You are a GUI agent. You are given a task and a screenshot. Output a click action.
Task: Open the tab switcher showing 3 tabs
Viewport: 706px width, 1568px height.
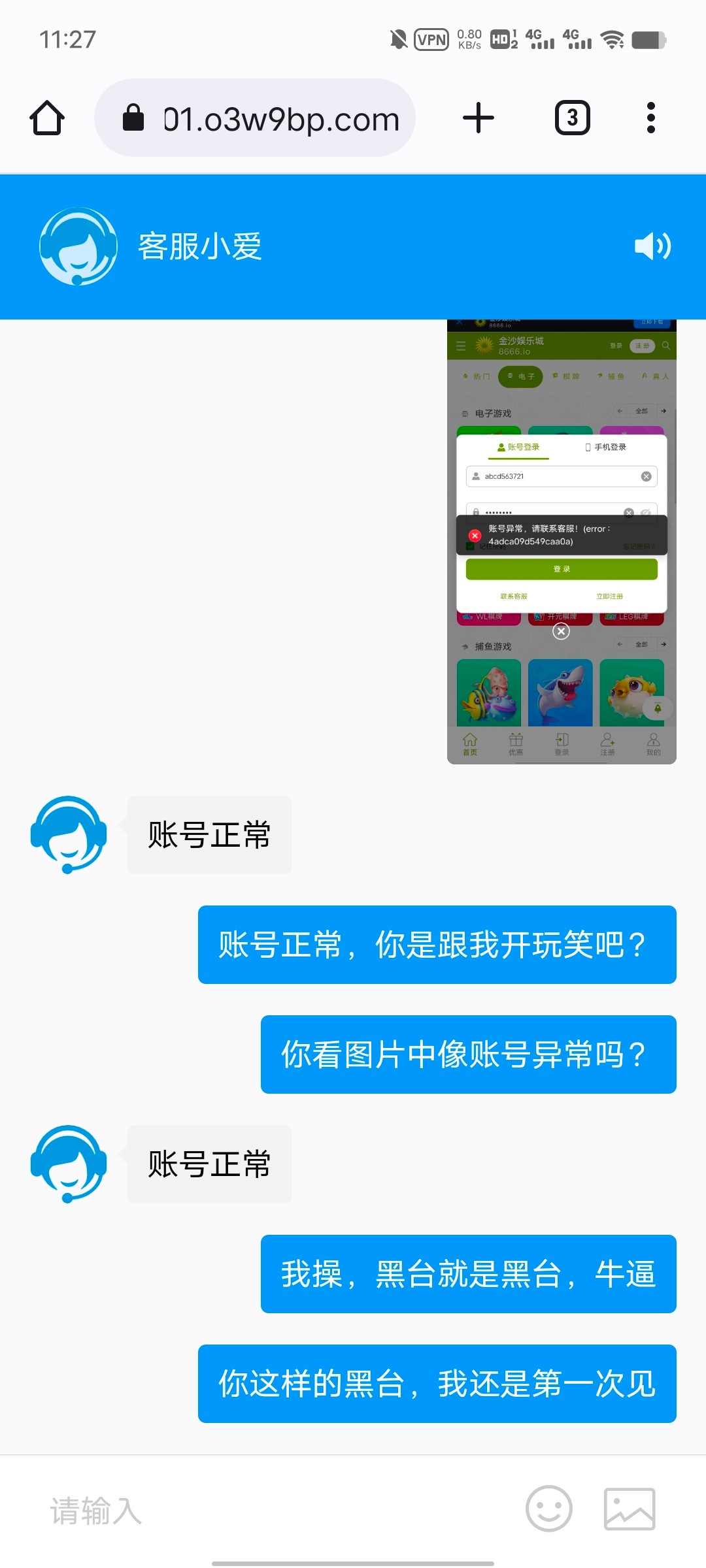coord(571,118)
